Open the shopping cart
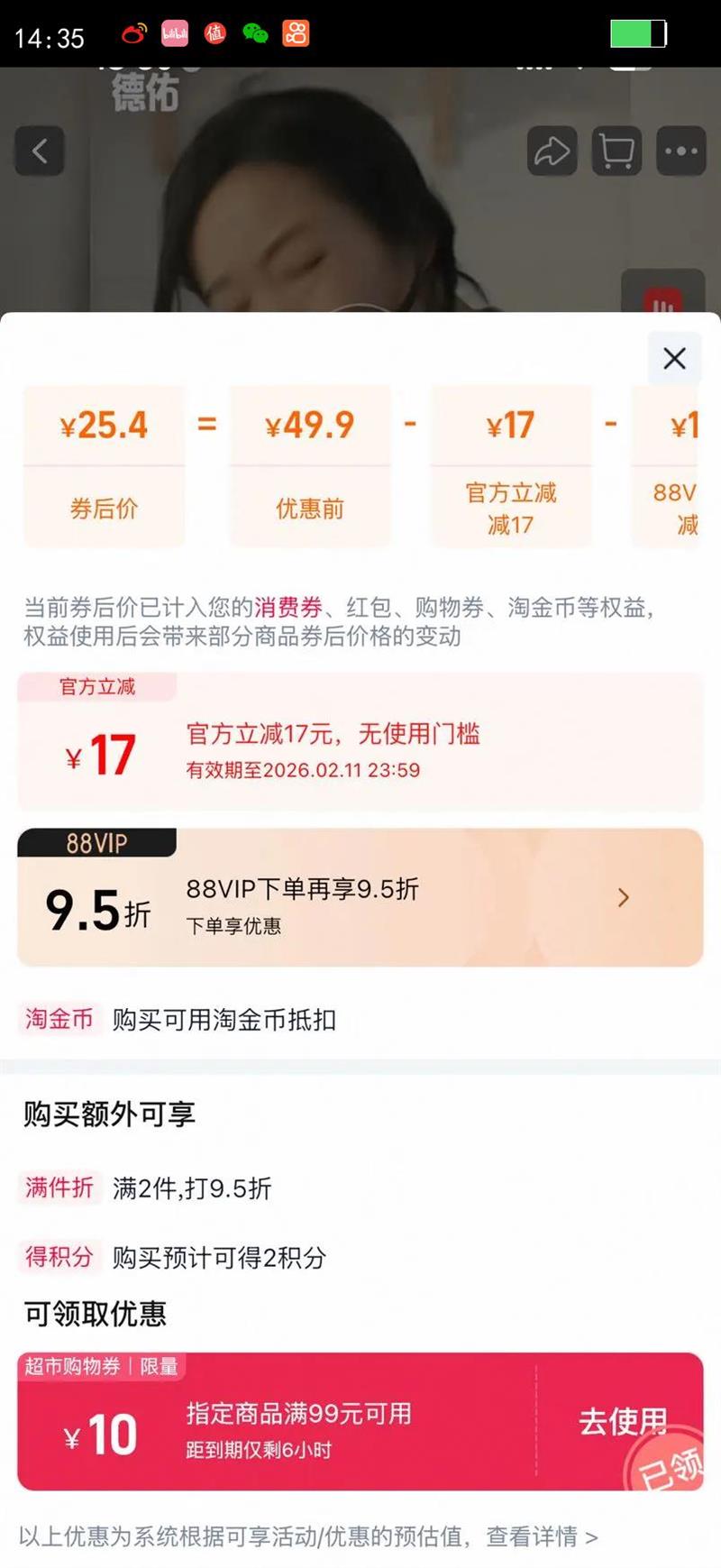This screenshot has height=1568, width=721. point(616,151)
